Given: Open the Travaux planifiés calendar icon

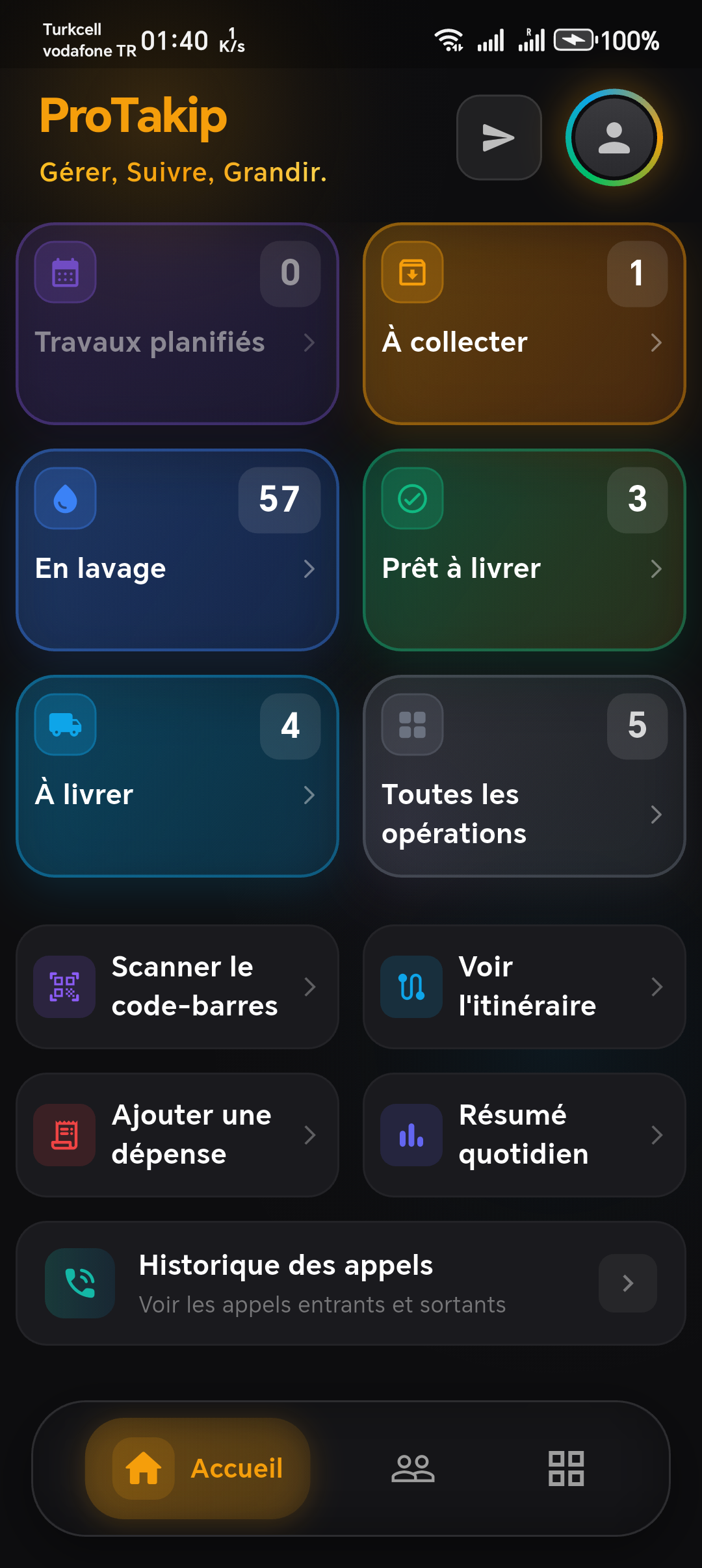Looking at the screenshot, I should [x=64, y=272].
